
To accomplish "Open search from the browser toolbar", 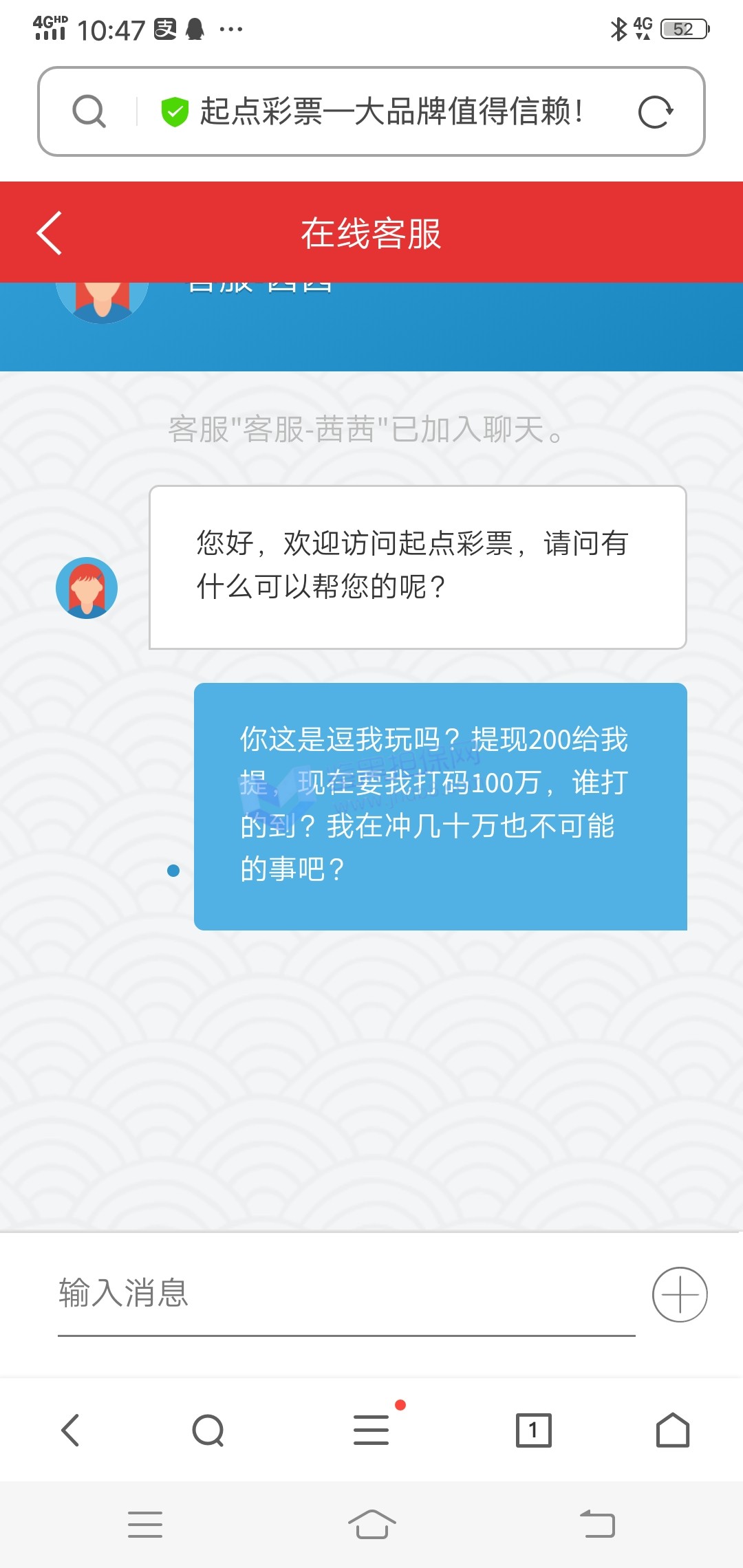I will [208, 1430].
